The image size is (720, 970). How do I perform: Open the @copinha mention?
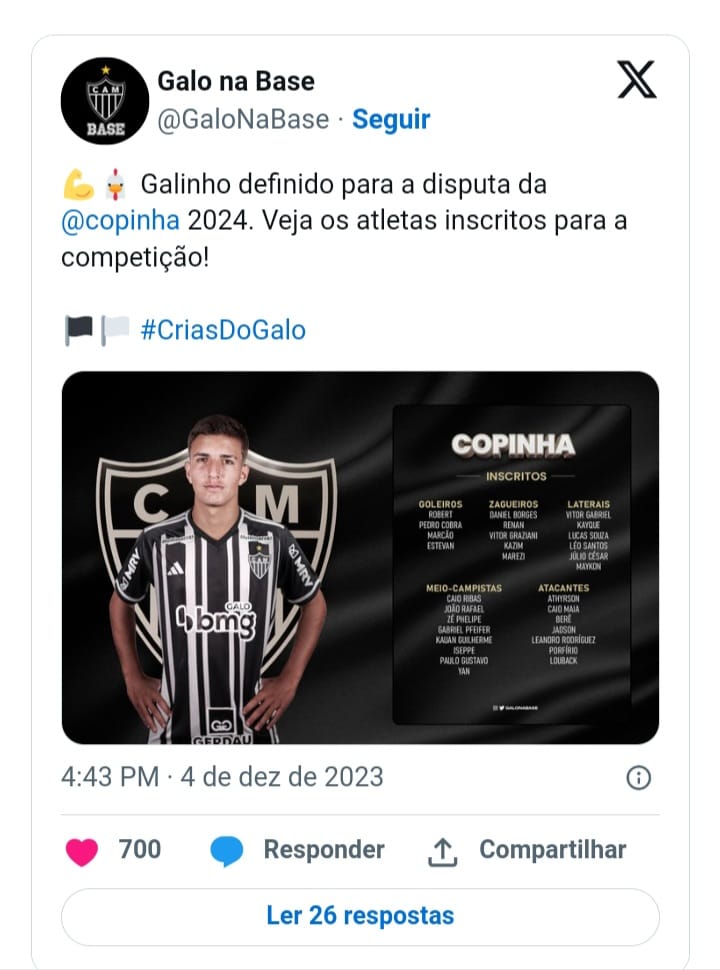point(119,221)
